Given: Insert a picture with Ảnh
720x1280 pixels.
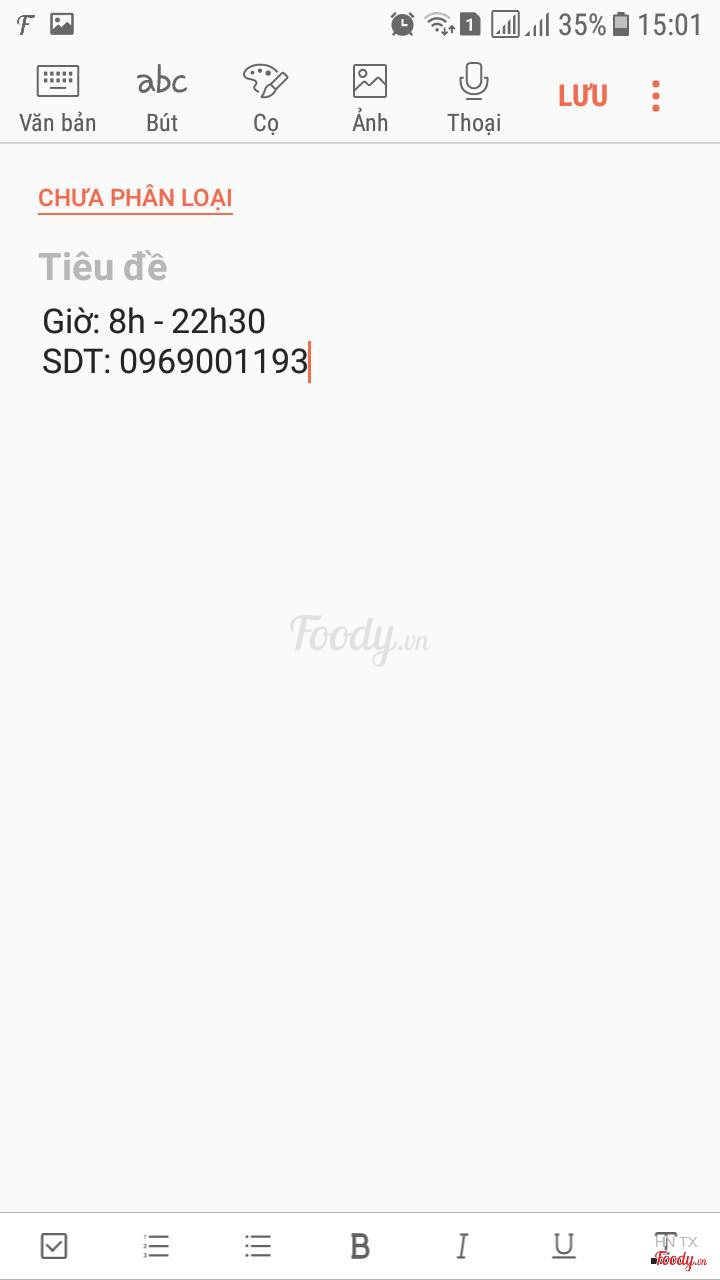Looking at the screenshot, I should pos(370,98).
